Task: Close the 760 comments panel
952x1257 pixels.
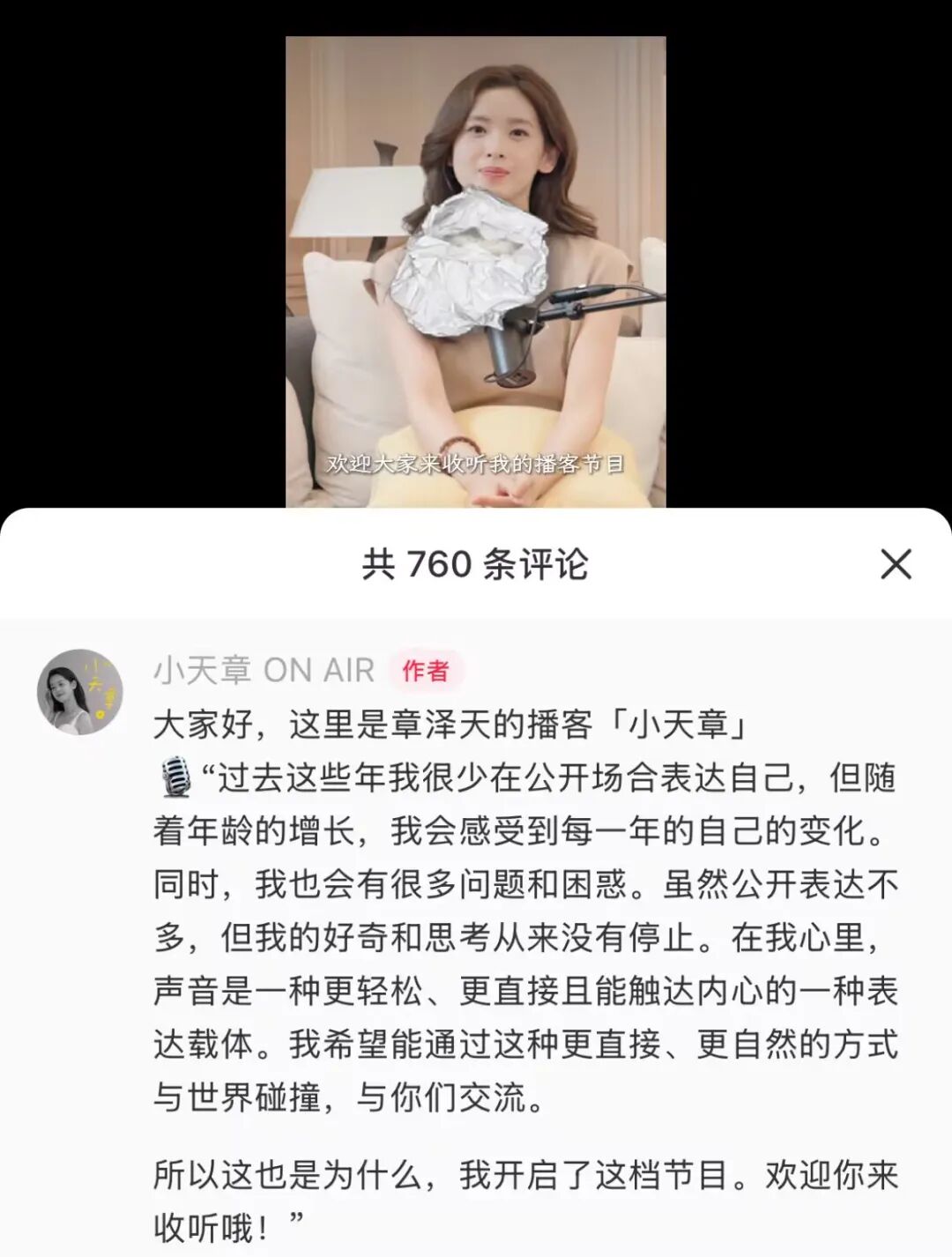Action: 896,564
